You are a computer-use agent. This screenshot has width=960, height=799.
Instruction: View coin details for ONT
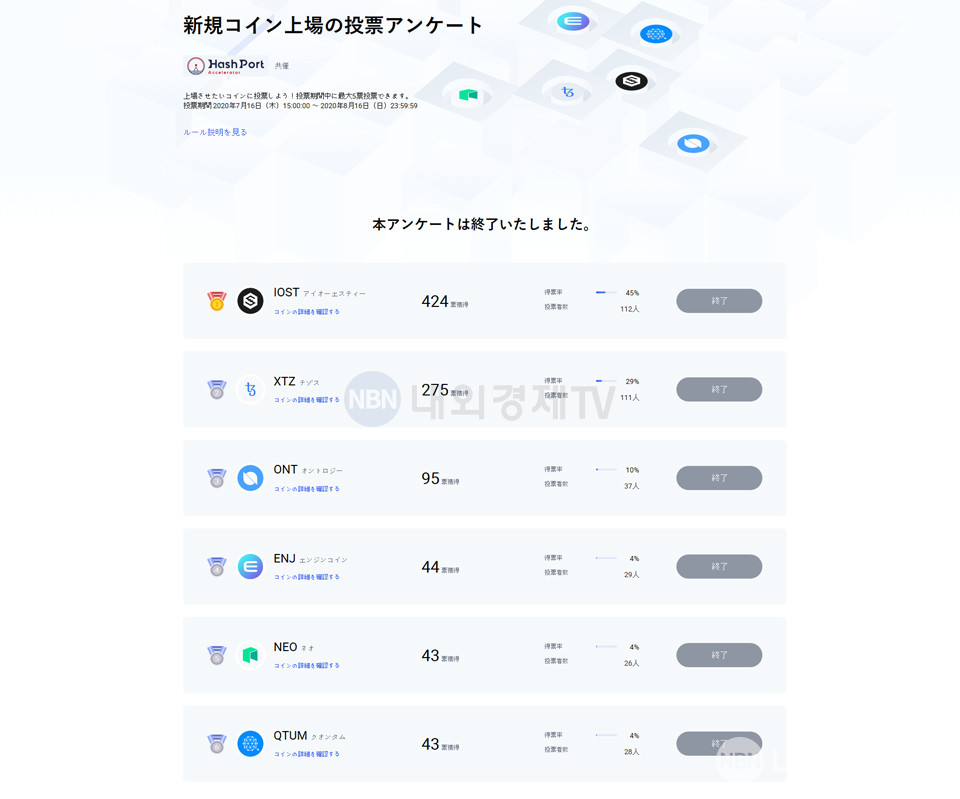[307, 489]
